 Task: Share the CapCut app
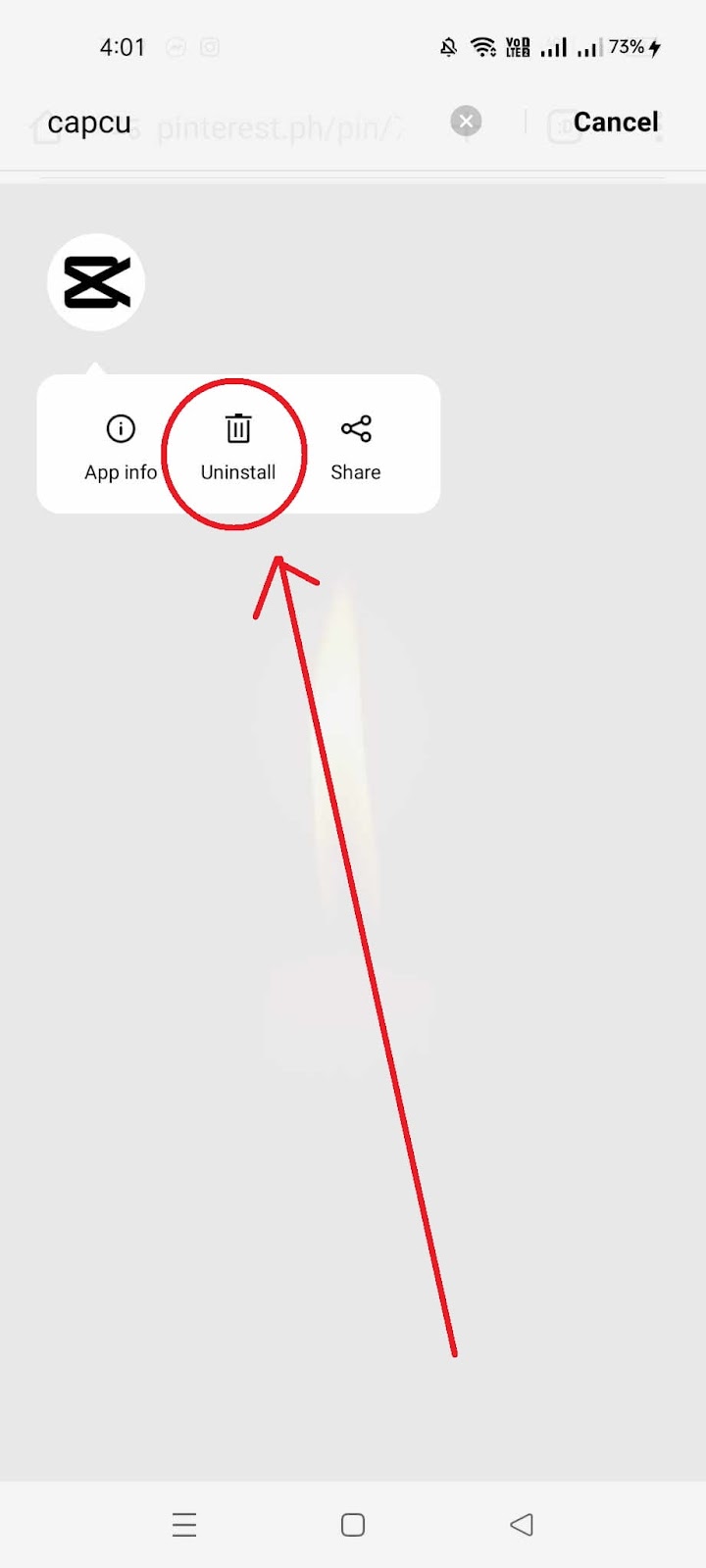click(356, 448)
